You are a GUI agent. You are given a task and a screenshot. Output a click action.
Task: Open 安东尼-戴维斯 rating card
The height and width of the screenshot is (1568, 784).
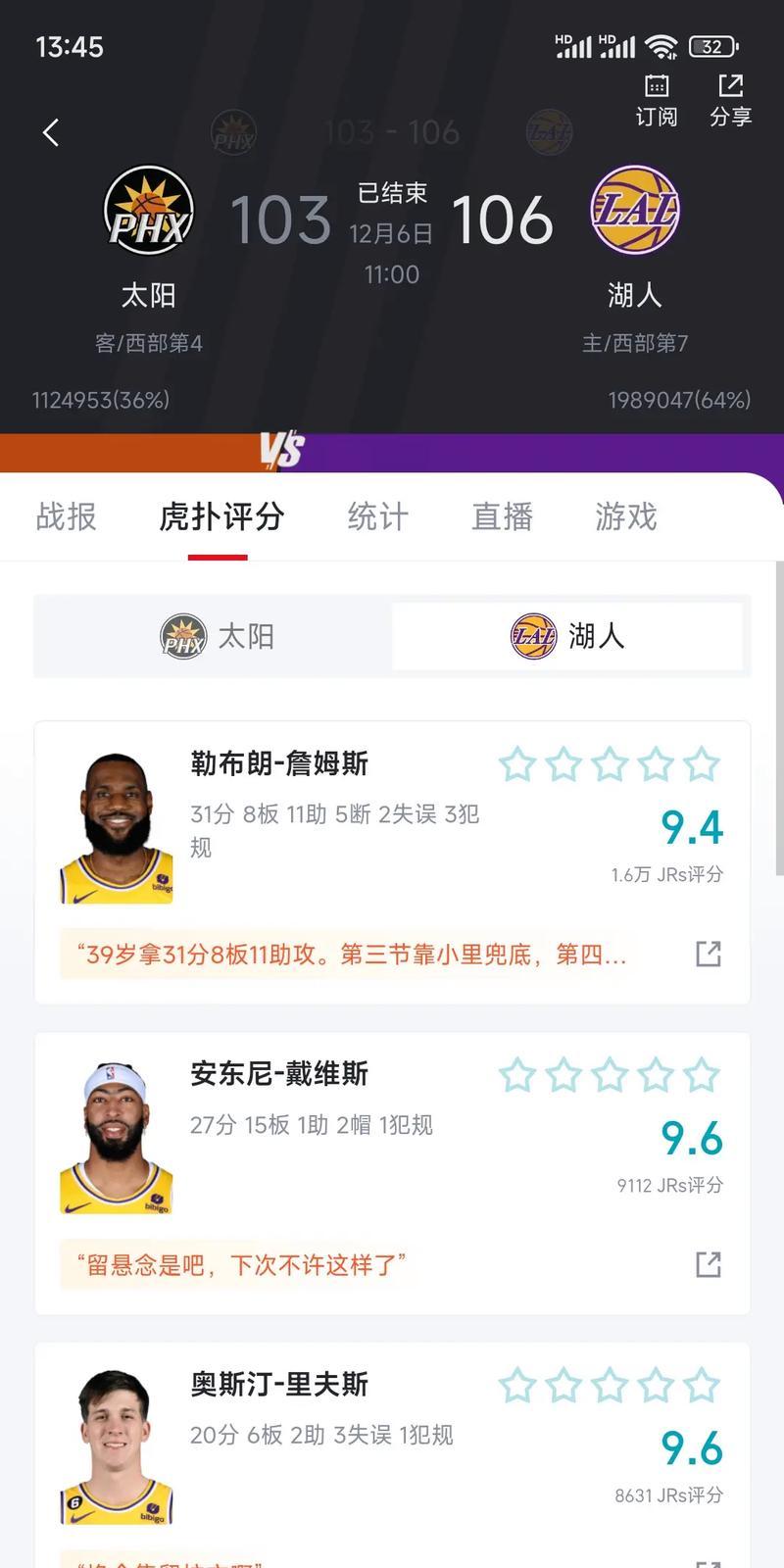(x=279, y=1074)
